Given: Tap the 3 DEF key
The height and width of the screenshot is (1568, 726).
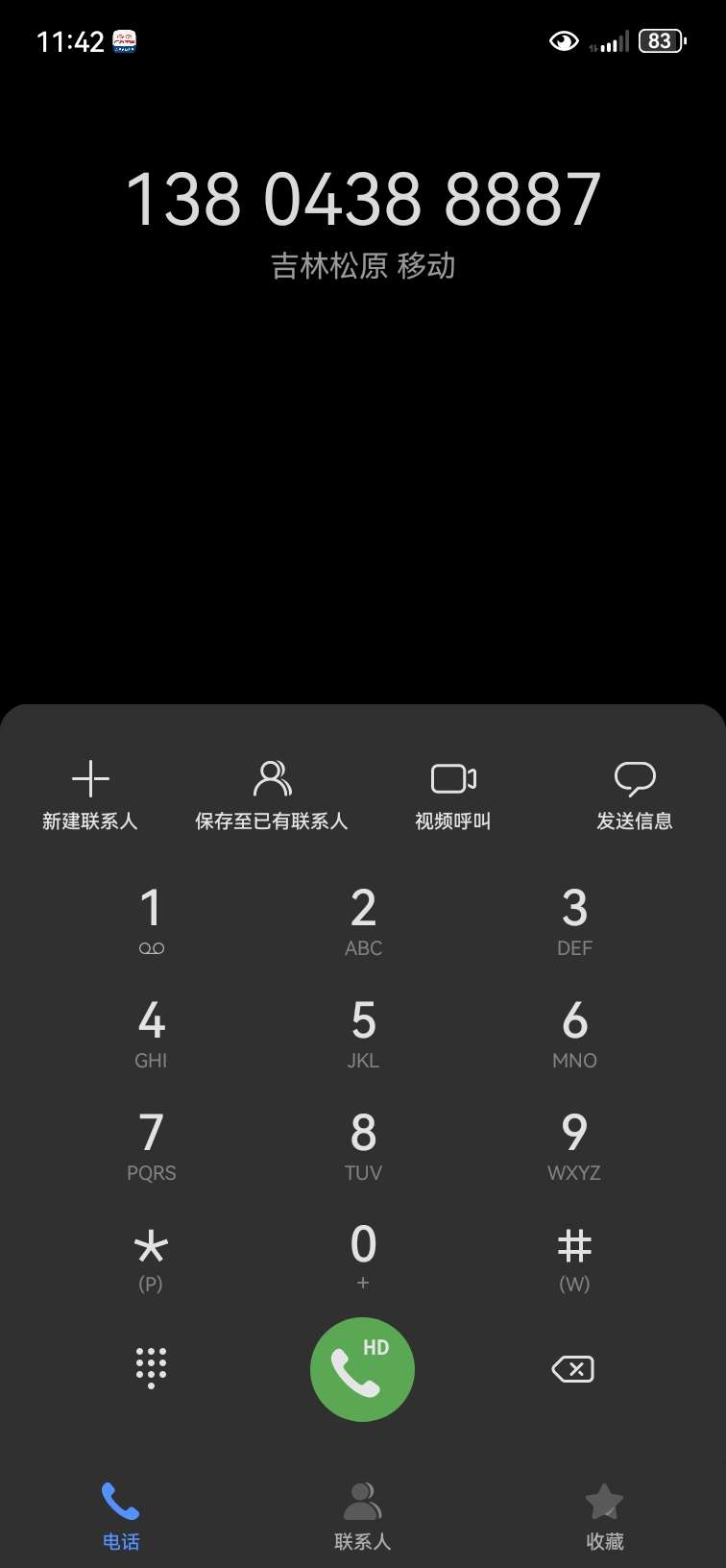Looking at the screenshot, I should [x=574, y=920].
